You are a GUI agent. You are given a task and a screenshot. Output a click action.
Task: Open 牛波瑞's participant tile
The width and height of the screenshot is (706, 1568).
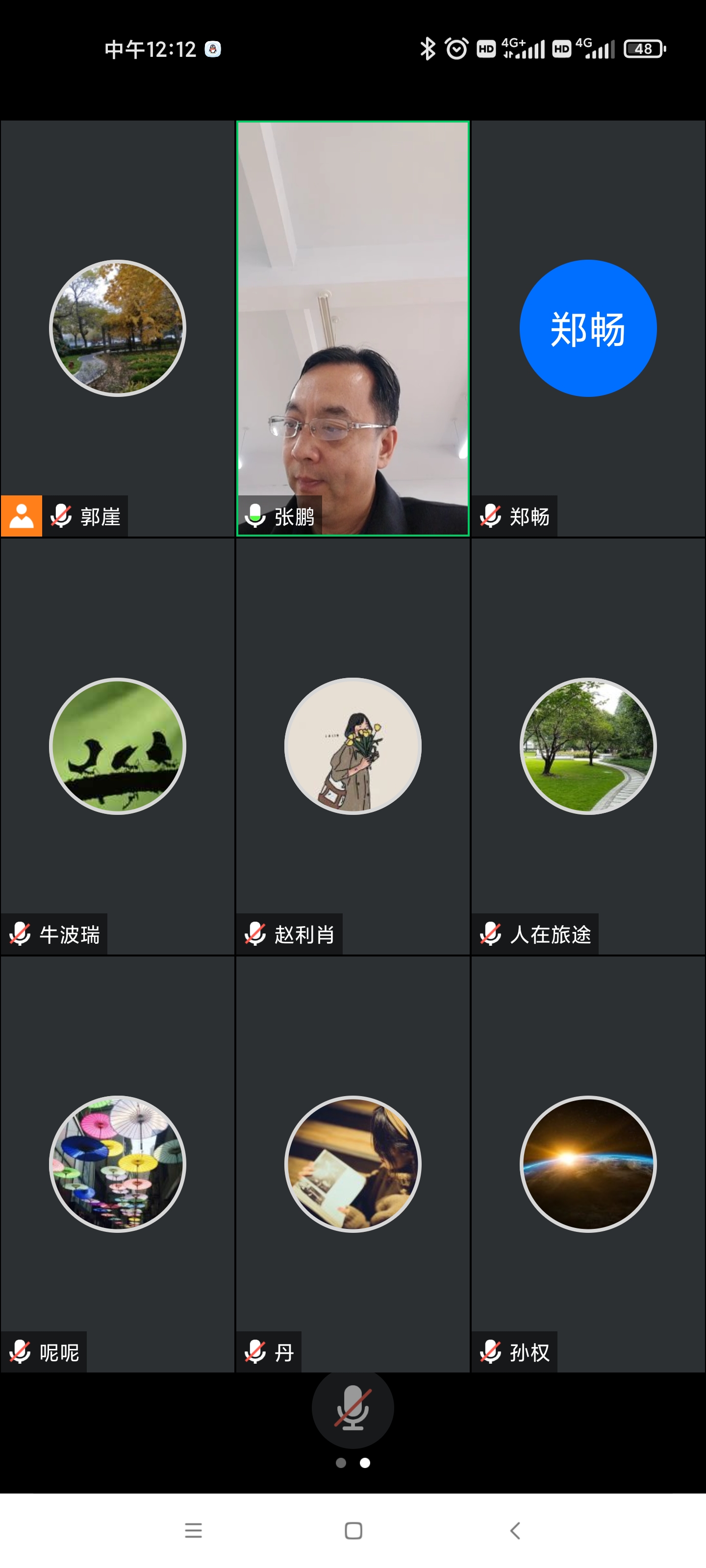coord(118,746)
